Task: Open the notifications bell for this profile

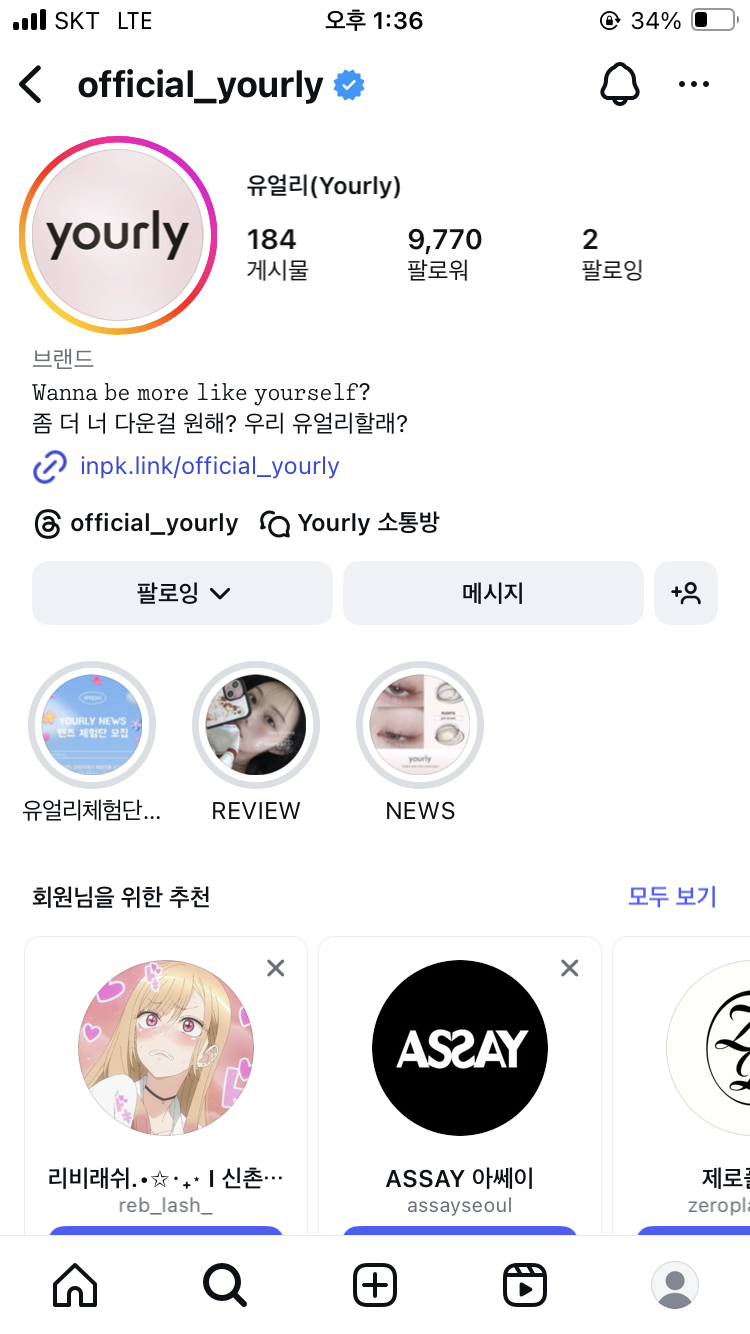Action: click(x=619, y=85)
